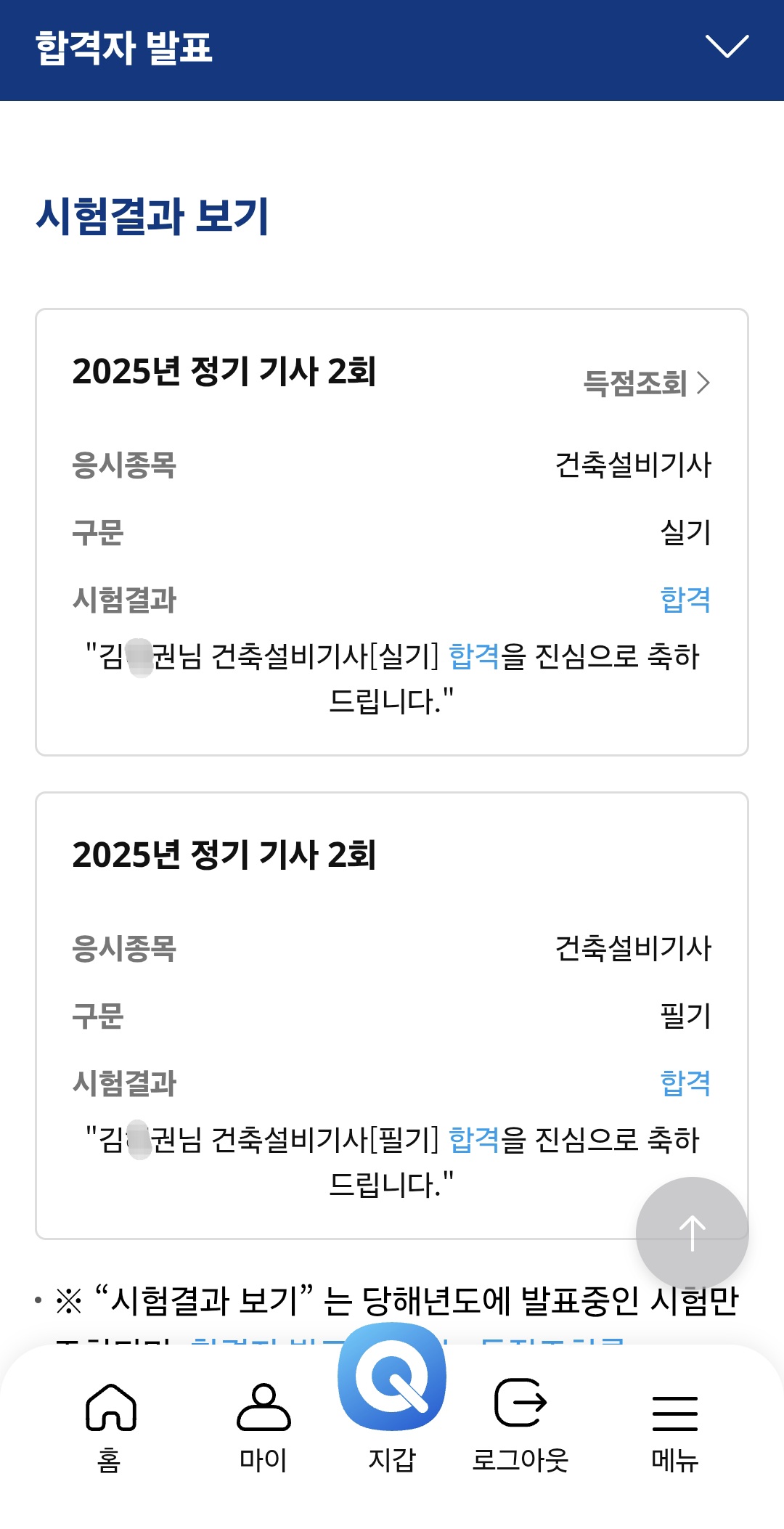
Task: Open the 지갑 wallet tab
Action: point(392,1398)
